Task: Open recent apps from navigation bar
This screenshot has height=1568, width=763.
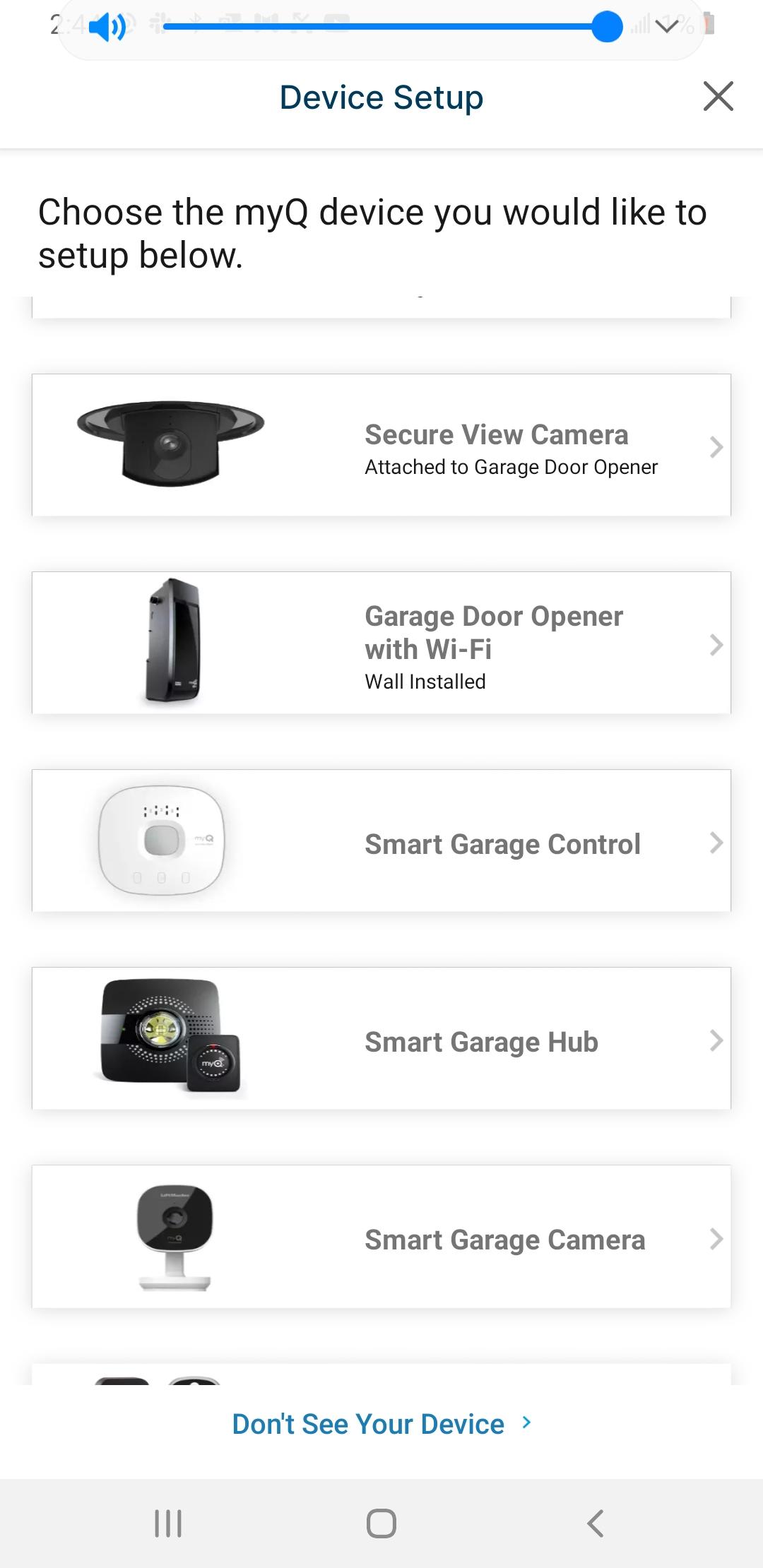Action: (168, 1524)
